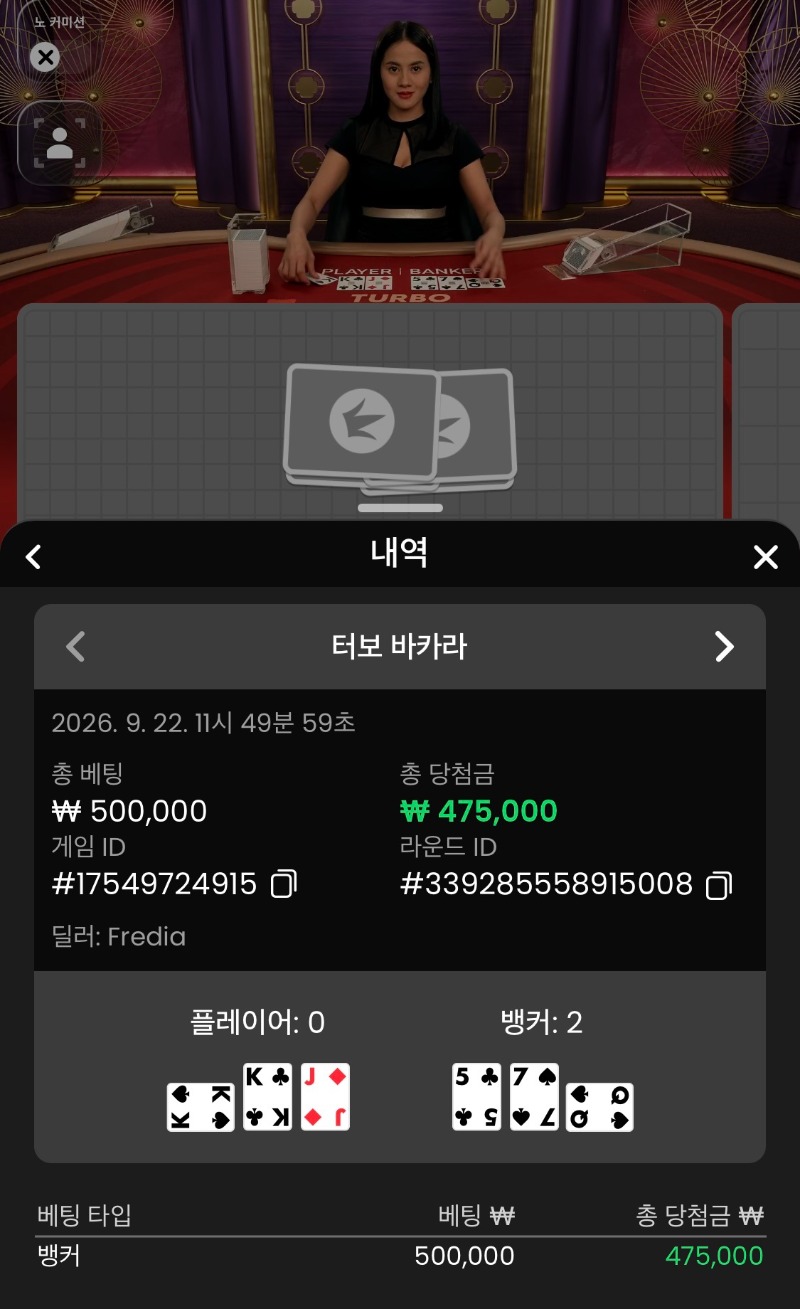Show the next 터보 바카라 round
Screen dimensions: 800x1309
(724, 647)
